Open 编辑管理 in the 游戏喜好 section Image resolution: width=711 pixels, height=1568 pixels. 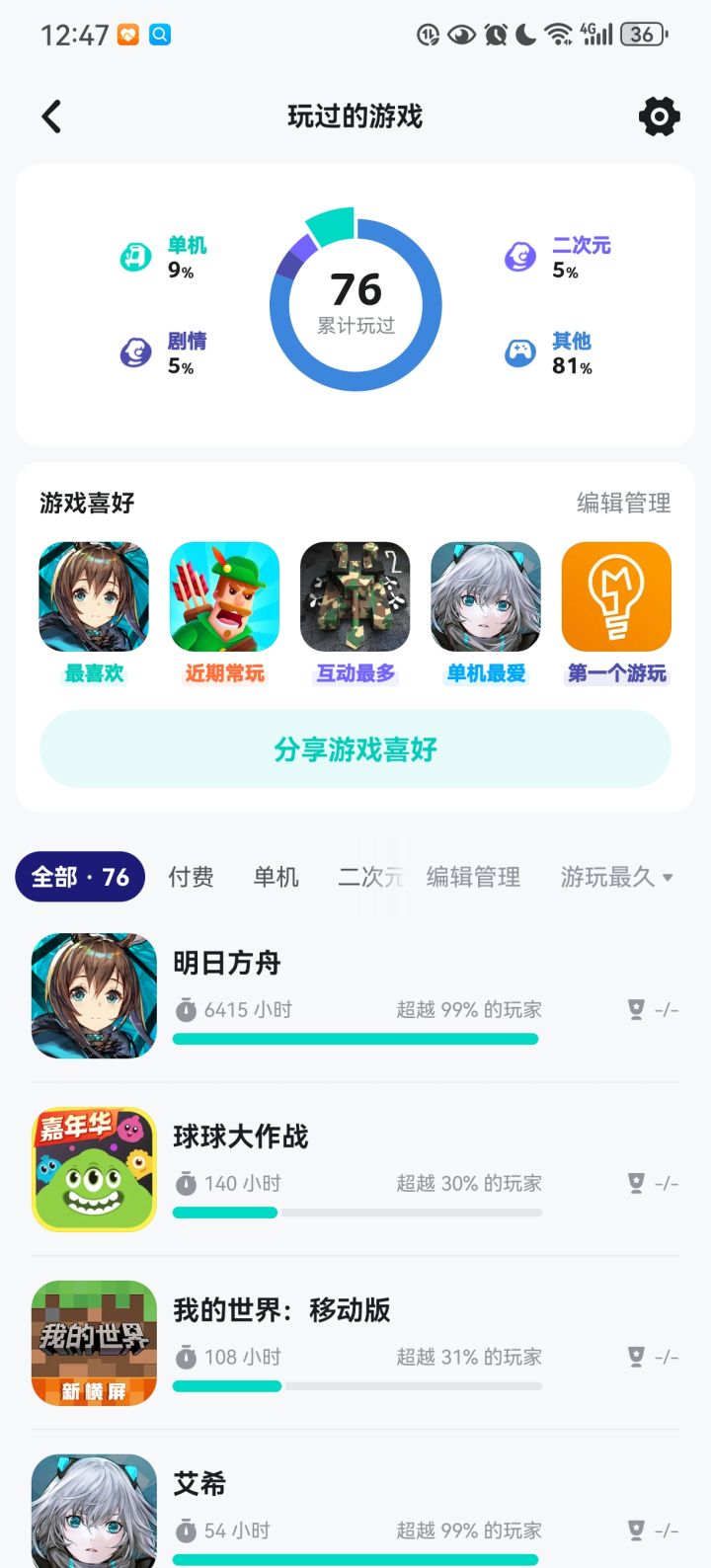pyautogui.click(x=624, y=504)
